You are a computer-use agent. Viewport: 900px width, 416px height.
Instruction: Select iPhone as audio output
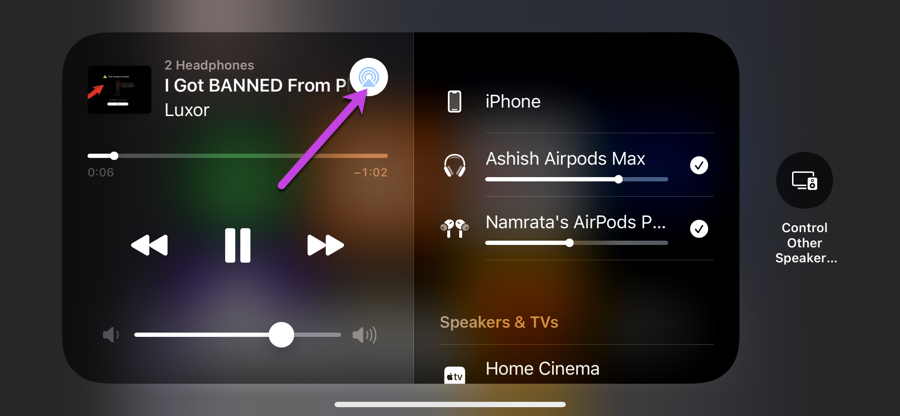pos(512,101)
